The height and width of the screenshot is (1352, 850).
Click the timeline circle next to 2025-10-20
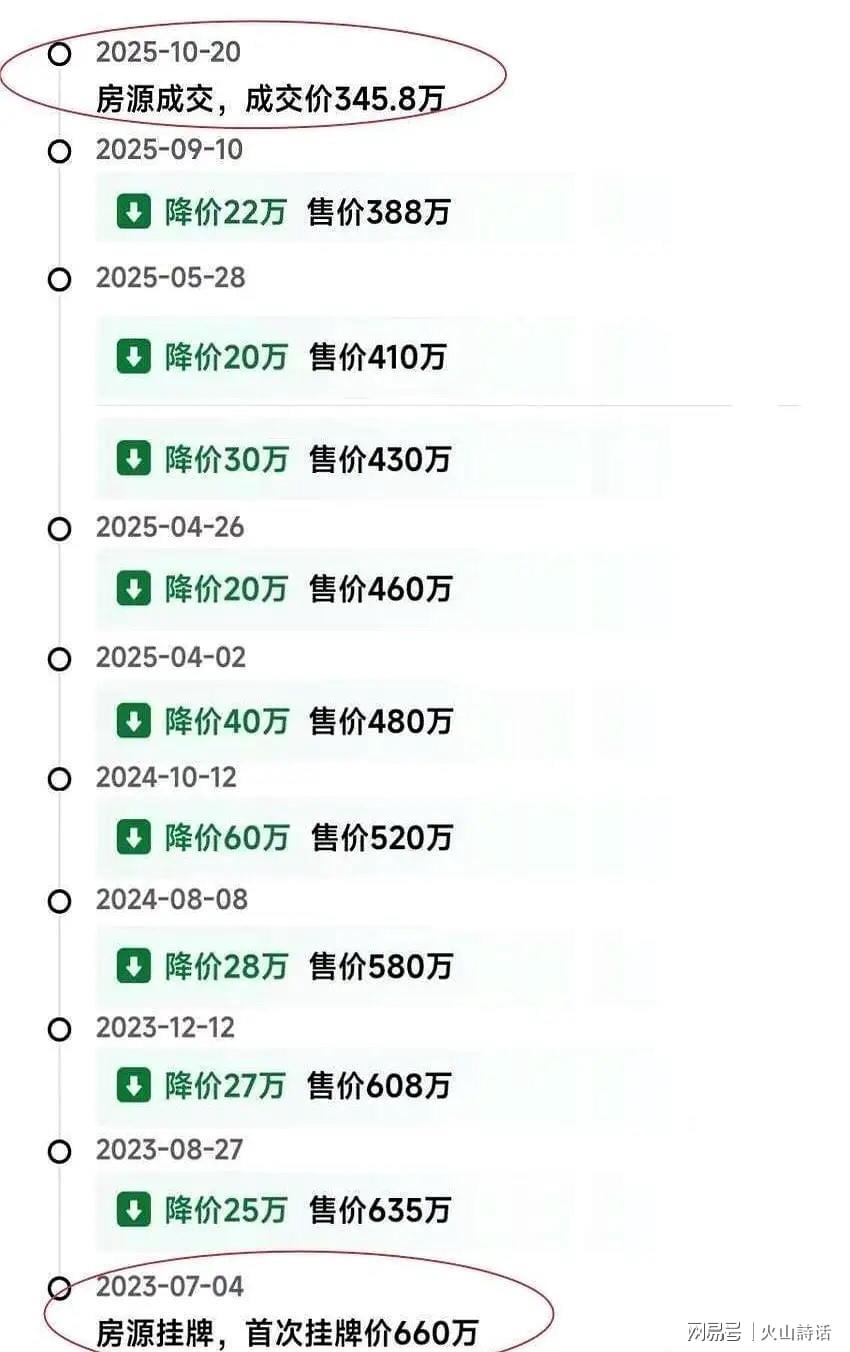tap(60, 53)
